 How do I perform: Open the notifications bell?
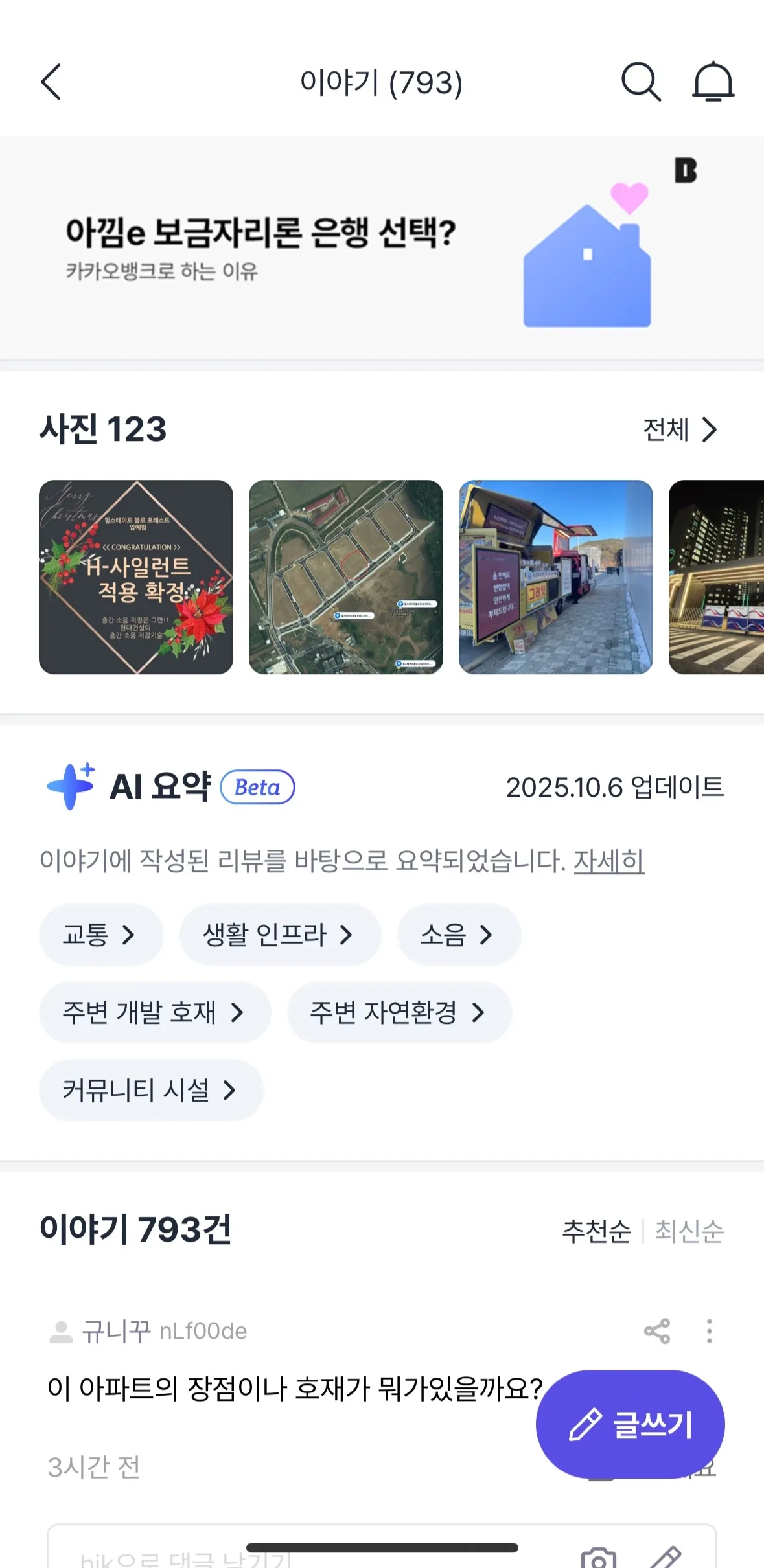(x=713, y=82)
